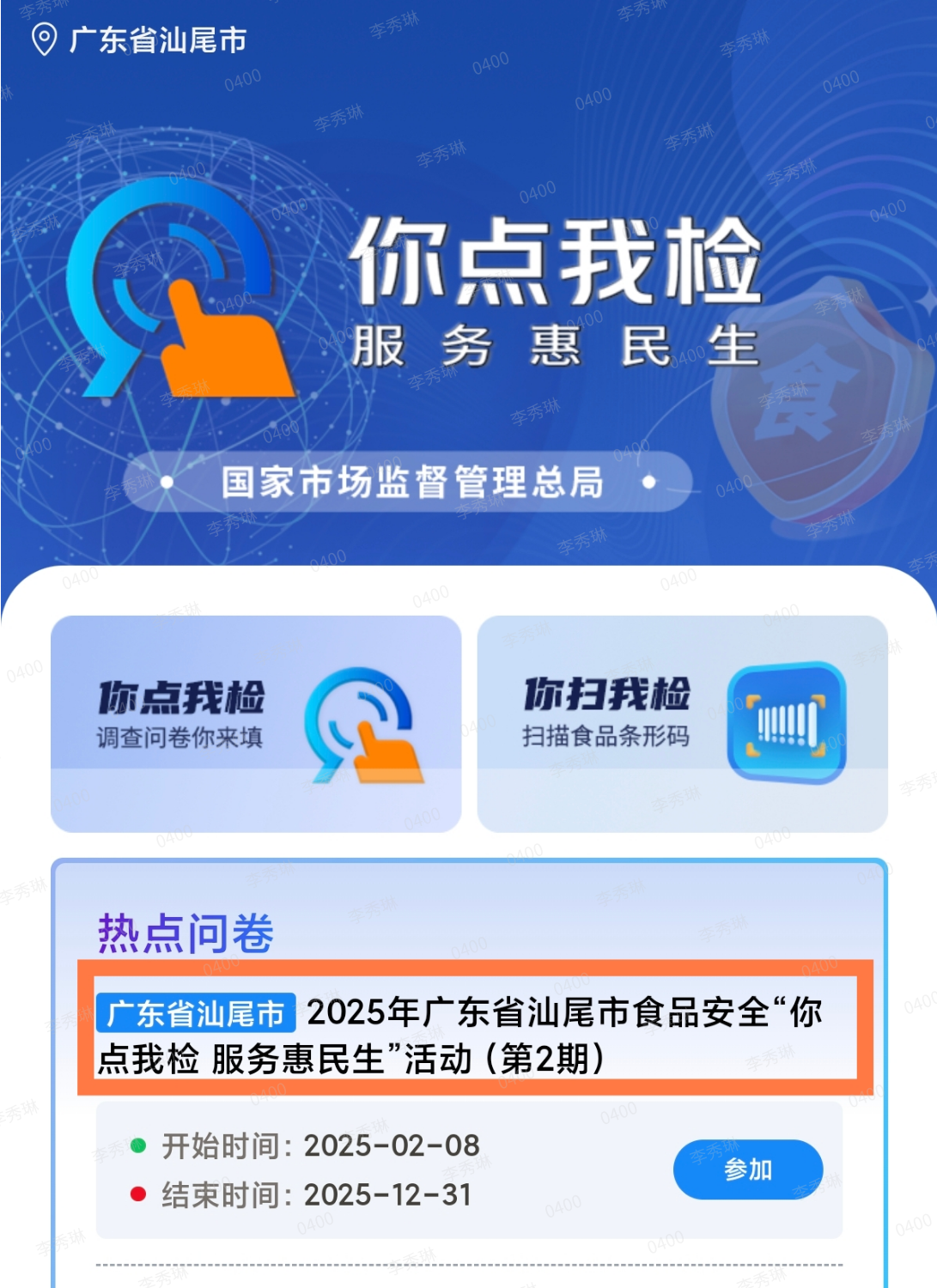The image size is (937, 1288).
Task: Open 你扫我检 barcode scan card
Action: pos(682,723)
